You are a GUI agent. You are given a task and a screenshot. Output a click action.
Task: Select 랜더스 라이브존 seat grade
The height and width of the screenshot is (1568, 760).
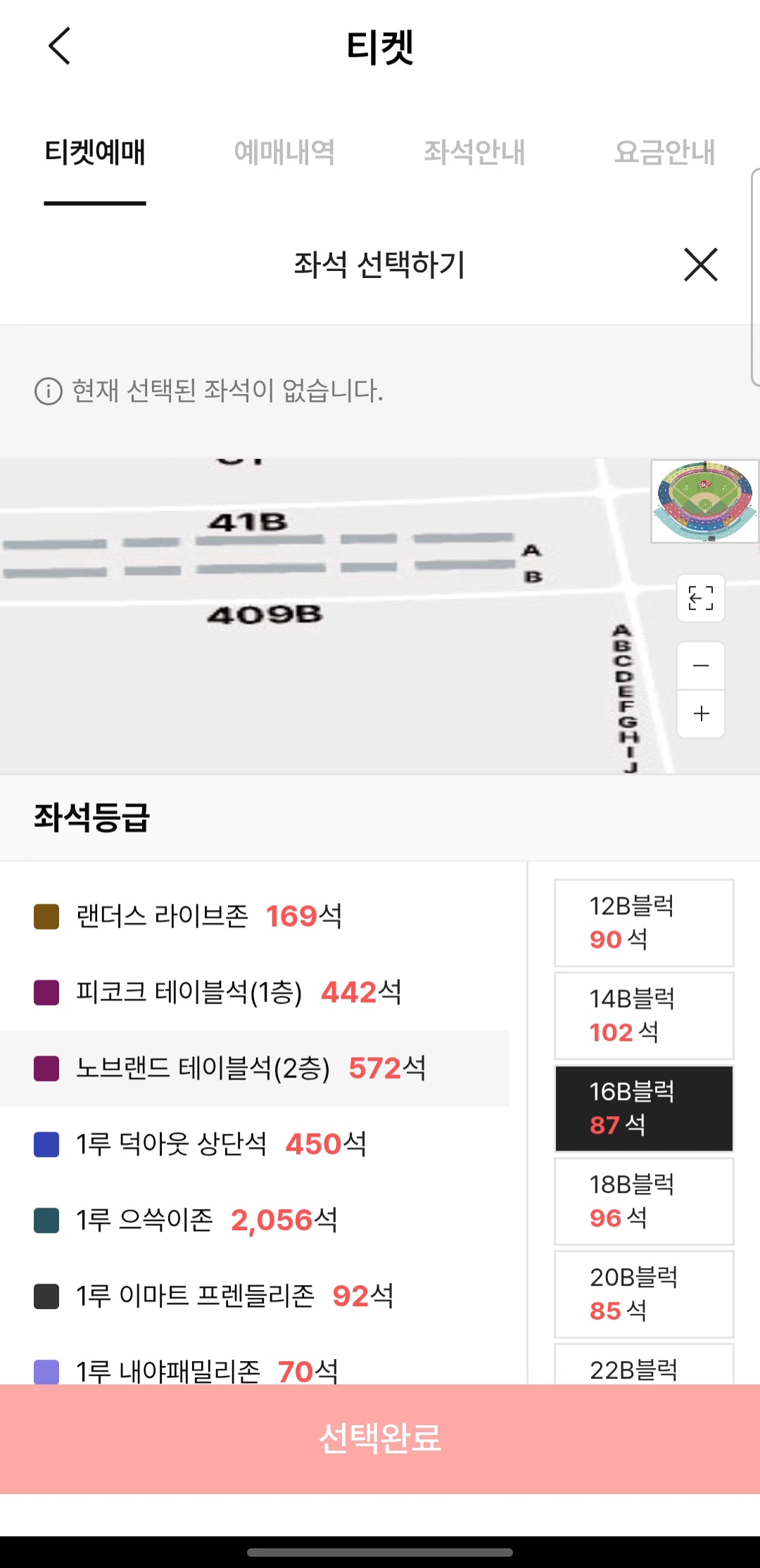255,916
